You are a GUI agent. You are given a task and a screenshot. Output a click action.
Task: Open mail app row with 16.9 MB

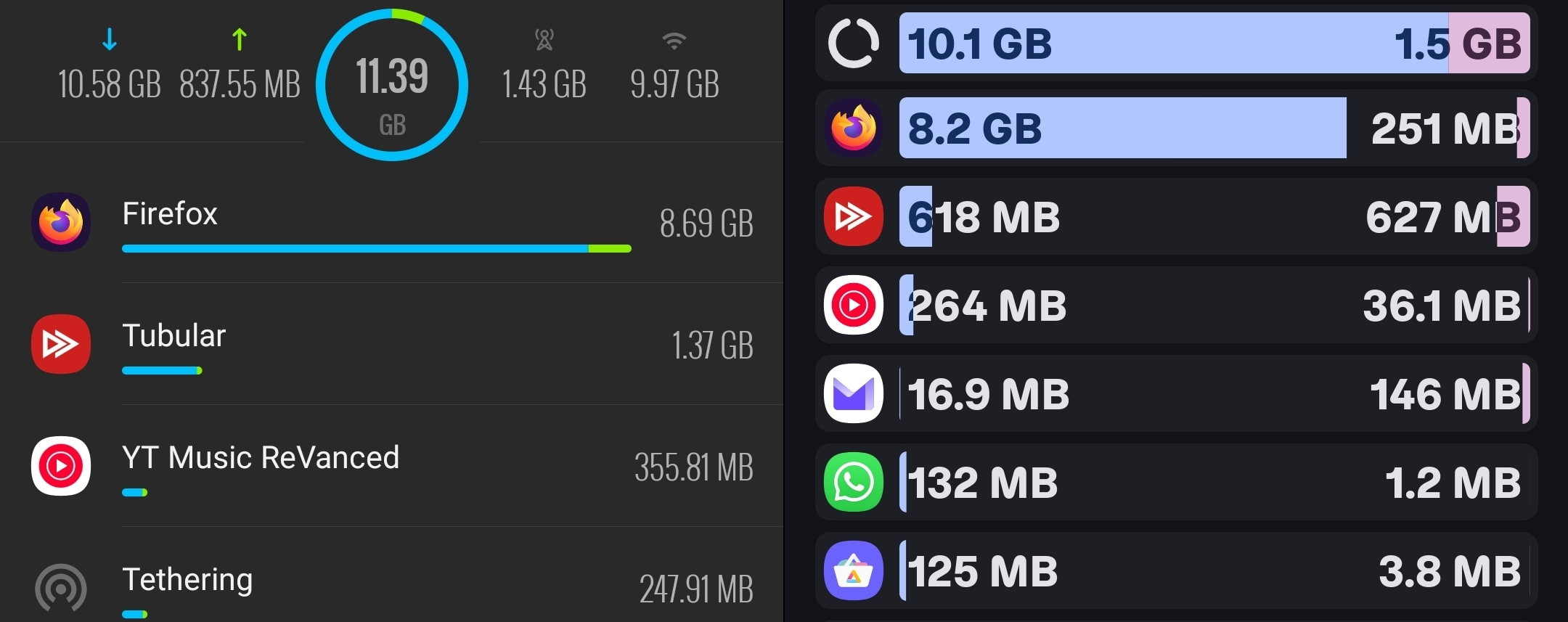[x=1176, y=393]
